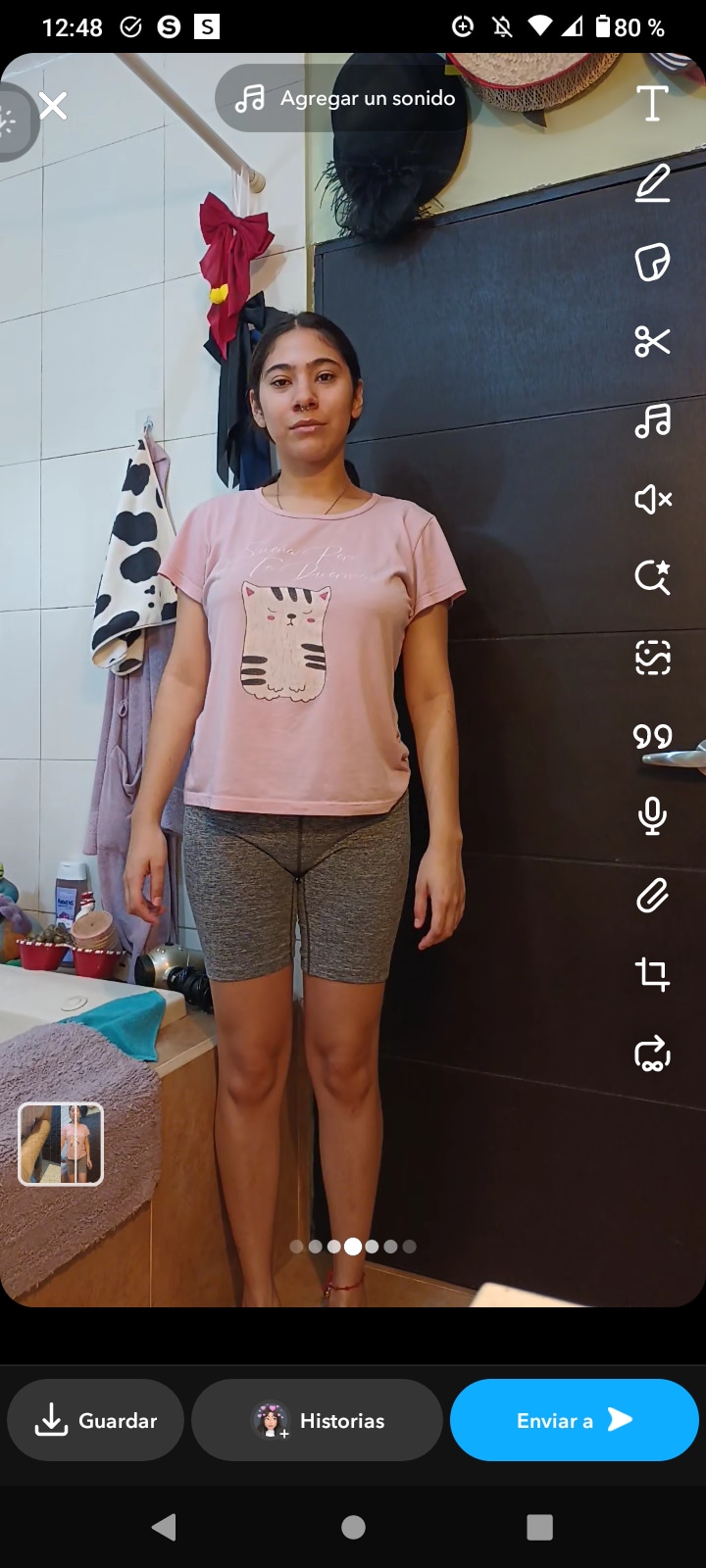
Task: Open the lens search magnifier tool
Action: point(652,577)
